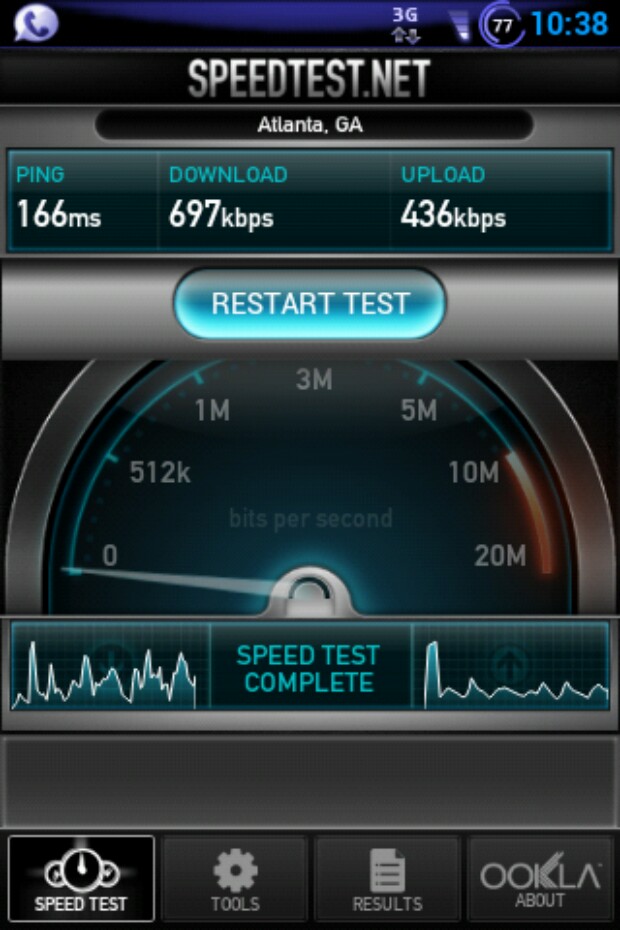The height and width of the screenshot is (930, 620).
Task: Open the Results tab
Action: 387,878
